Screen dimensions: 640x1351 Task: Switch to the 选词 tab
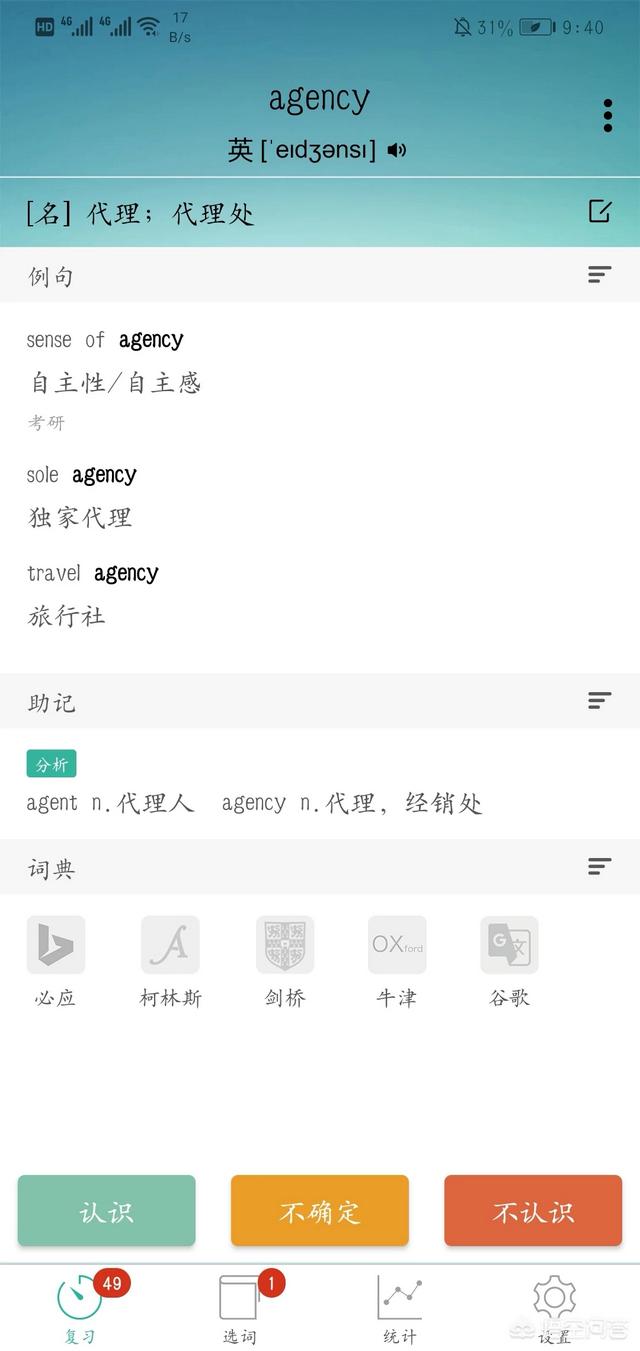pyautogui.click(x=240, y=1308)
